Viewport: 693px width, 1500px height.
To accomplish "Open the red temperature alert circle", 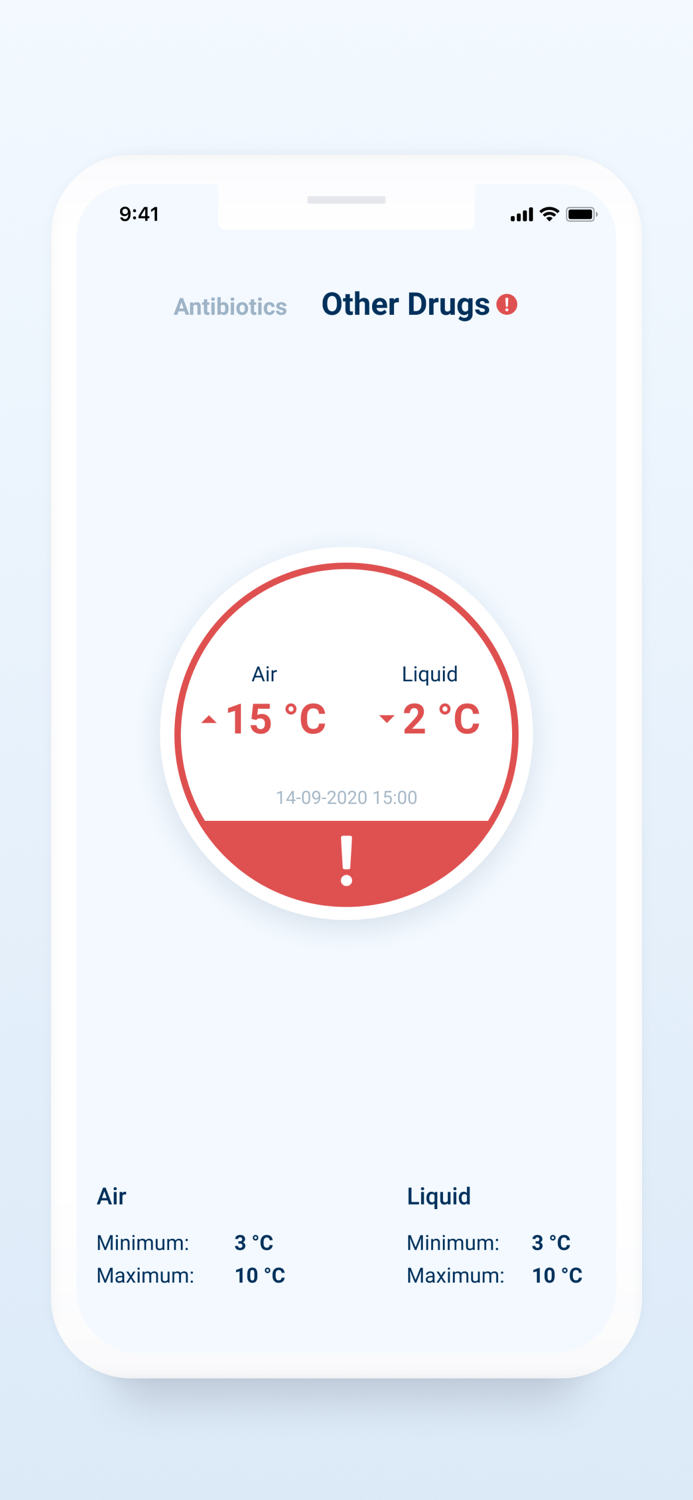I will (346, 734).
